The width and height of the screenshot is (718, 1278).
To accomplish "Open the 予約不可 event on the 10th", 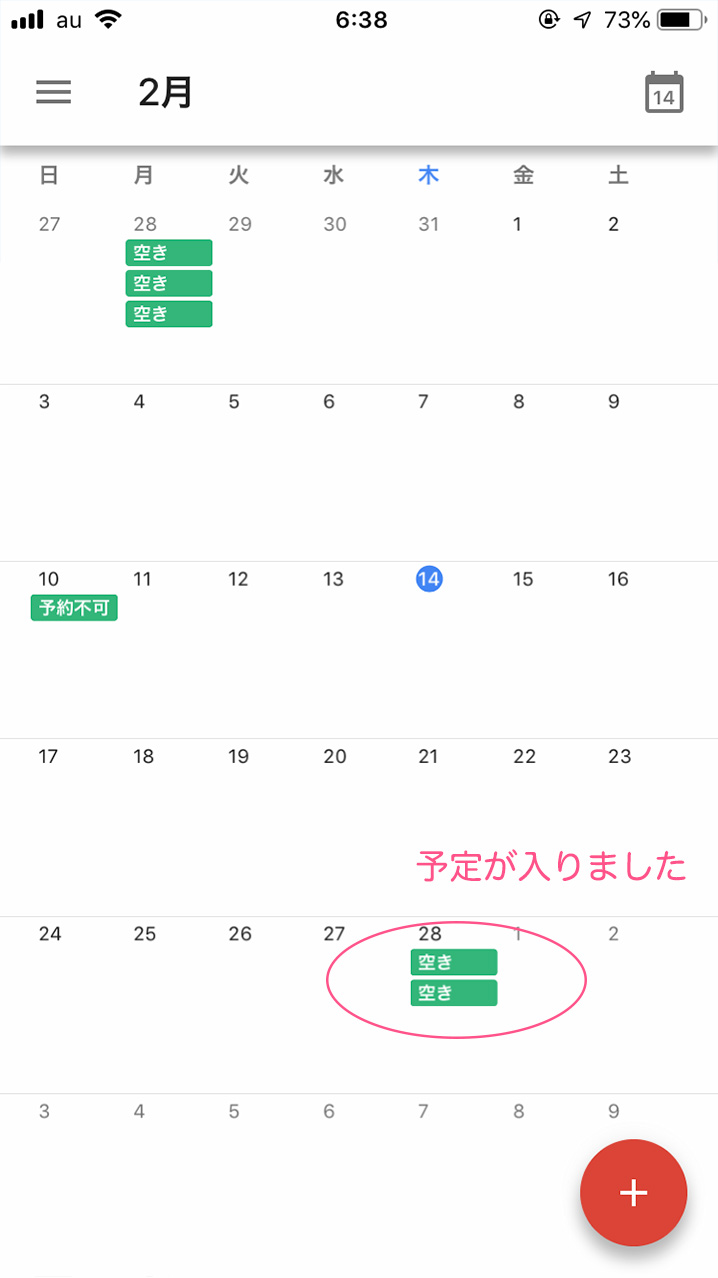I will (74, 607).
